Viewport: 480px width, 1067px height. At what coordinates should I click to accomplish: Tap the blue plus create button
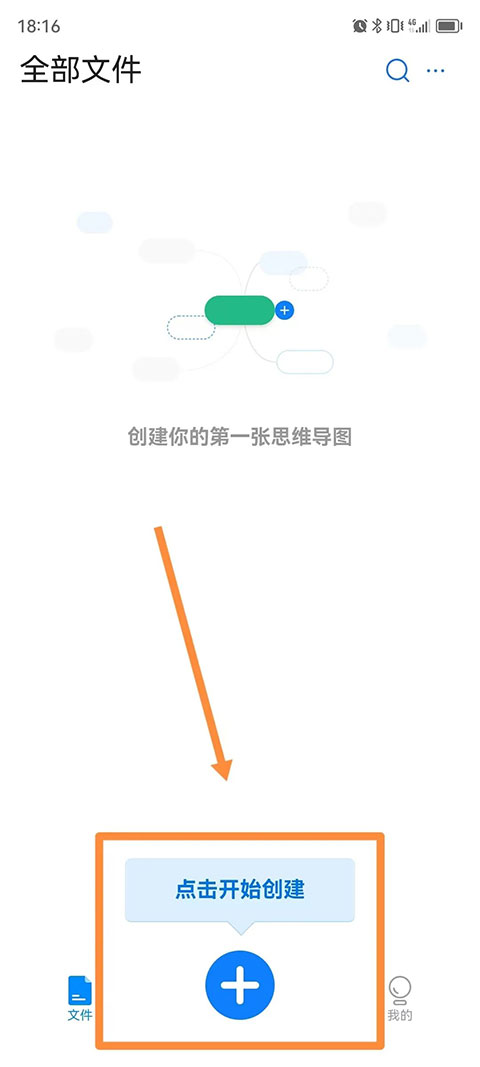tap(240, 985)
